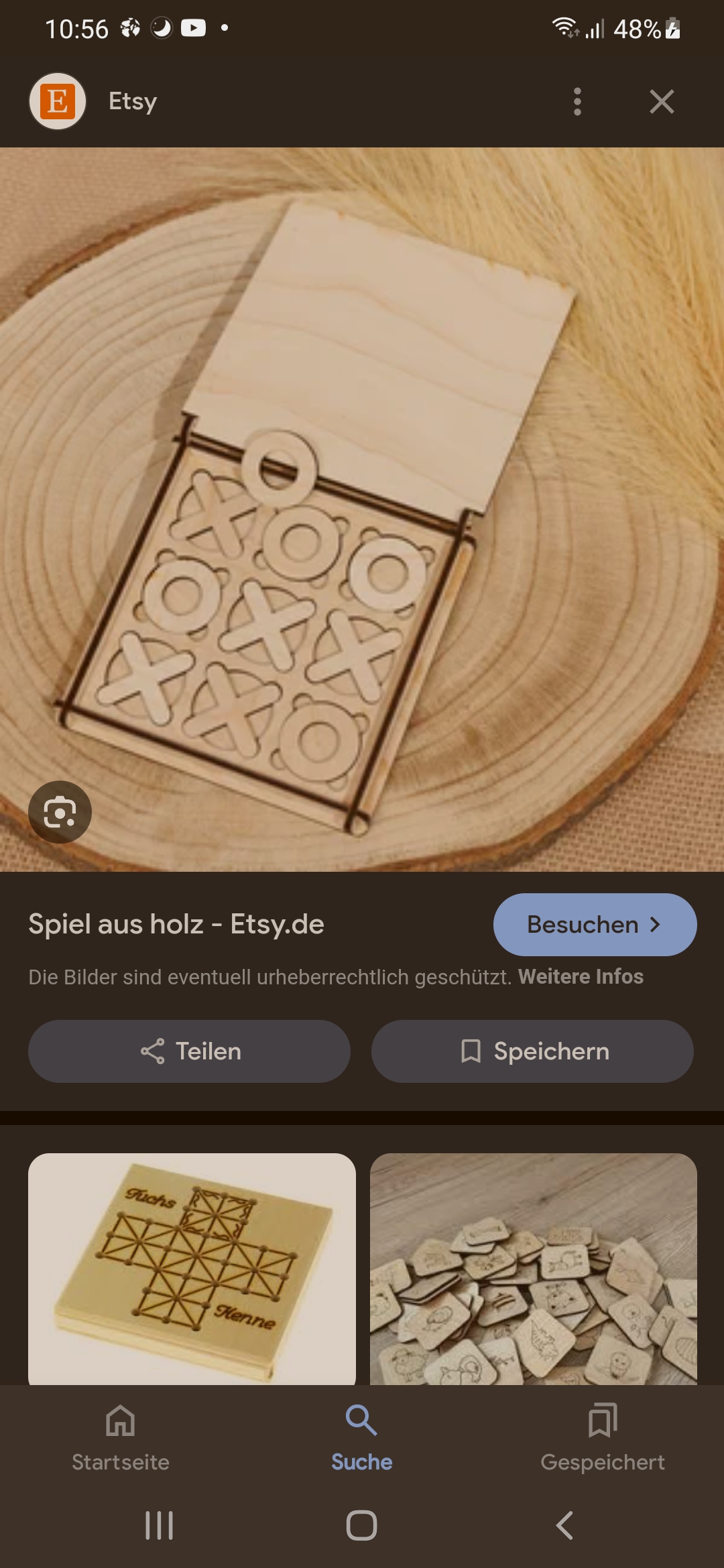Tap the Besuchen button

click(595, 924)
